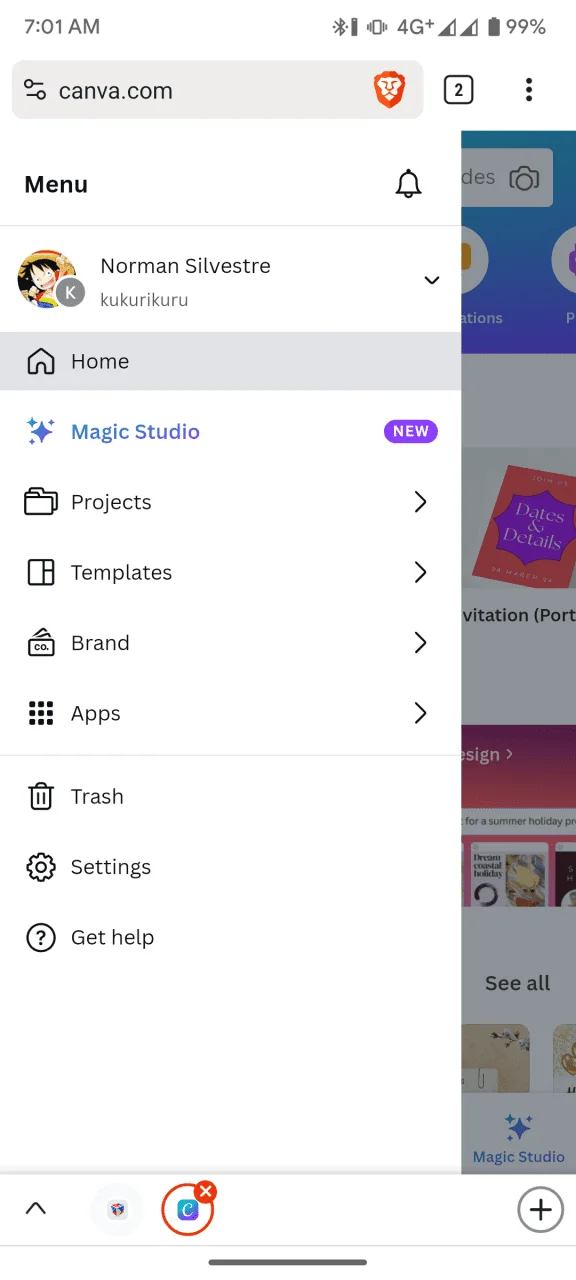Open the Brand submenu
This screenshot has height=1280, width=576.
230,643
